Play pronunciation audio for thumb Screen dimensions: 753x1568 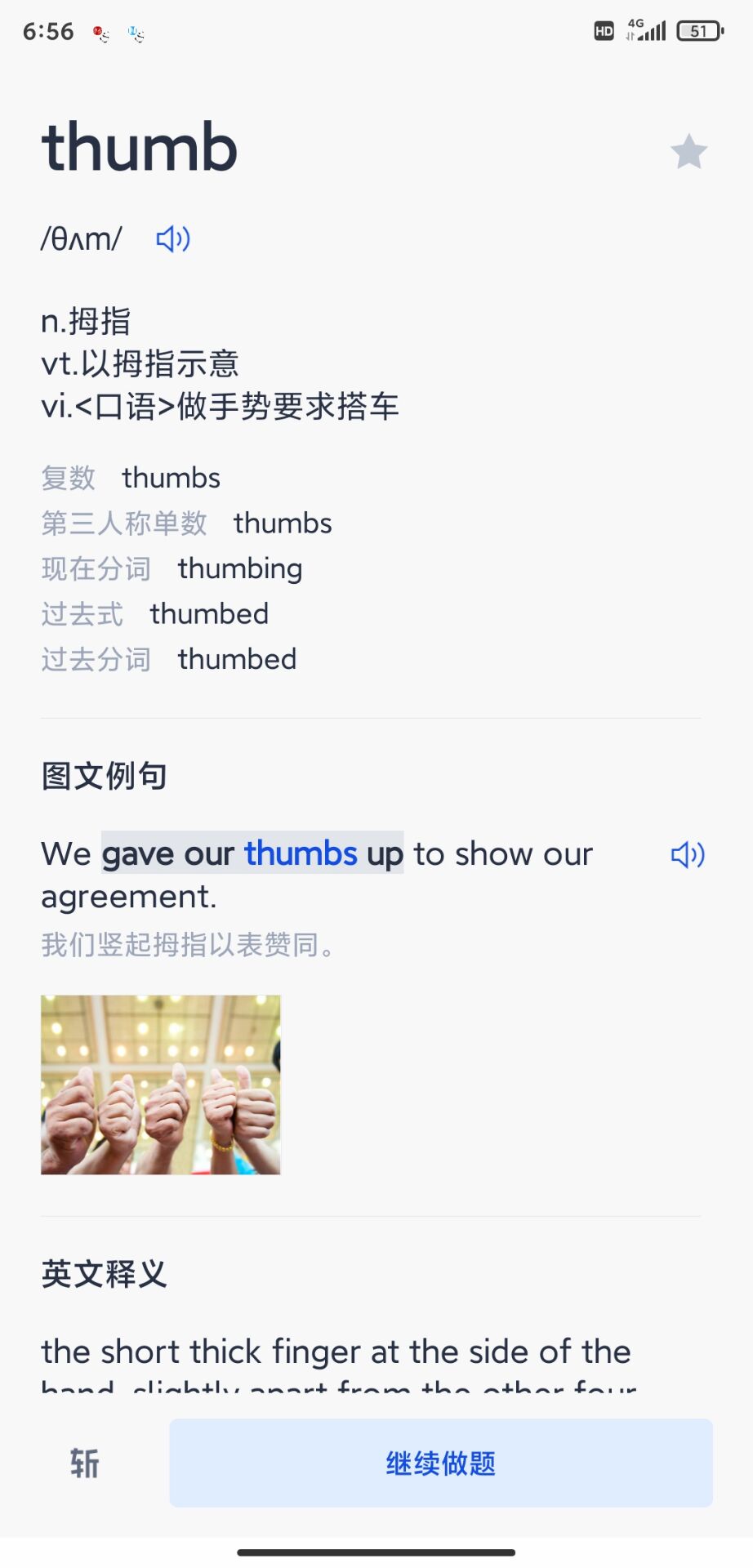point(173,239)
